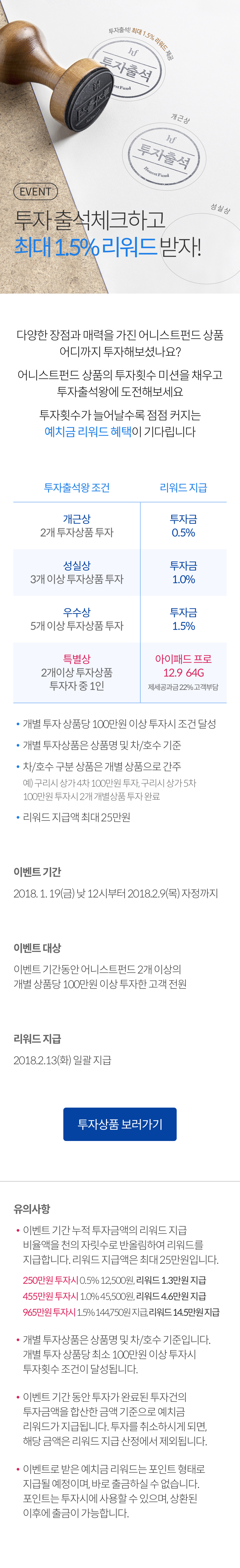Tap the 투자상품 보러가기 button
240x1568 pixels.
[x=120, y=1124]
